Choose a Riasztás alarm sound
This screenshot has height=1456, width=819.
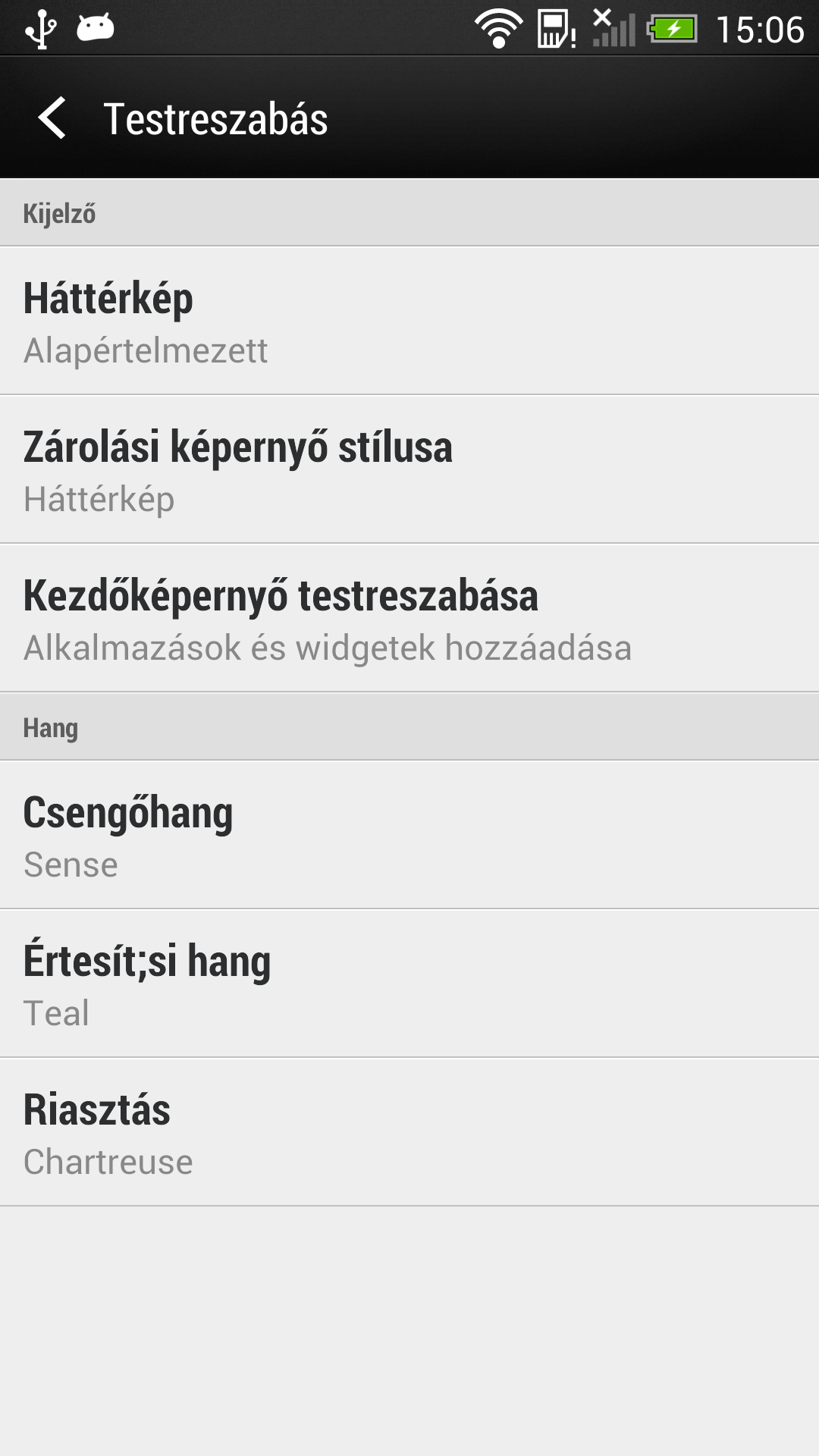coord(409,1132)
